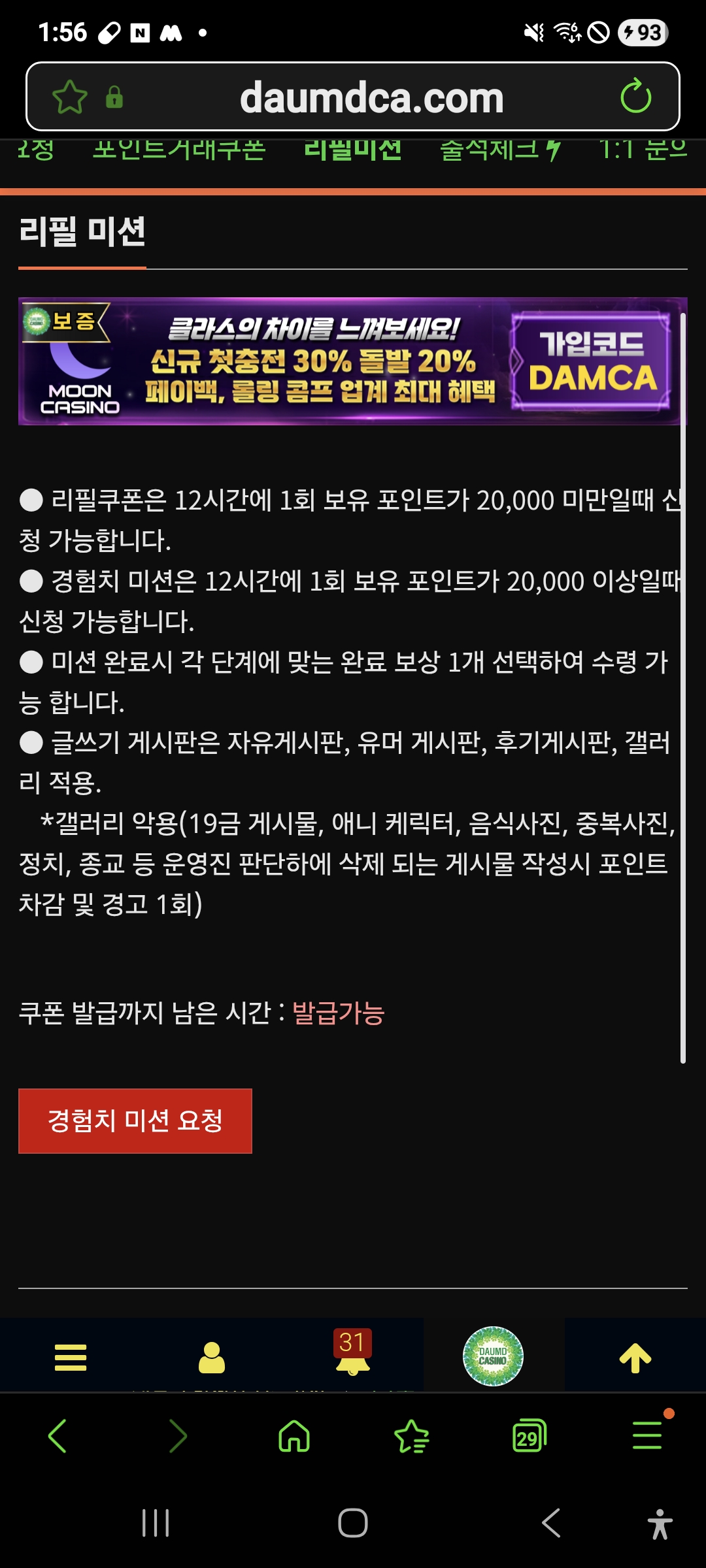Request the 경험치 미션
This screenshot has width=706, height=1568.
pos(135,1121)
